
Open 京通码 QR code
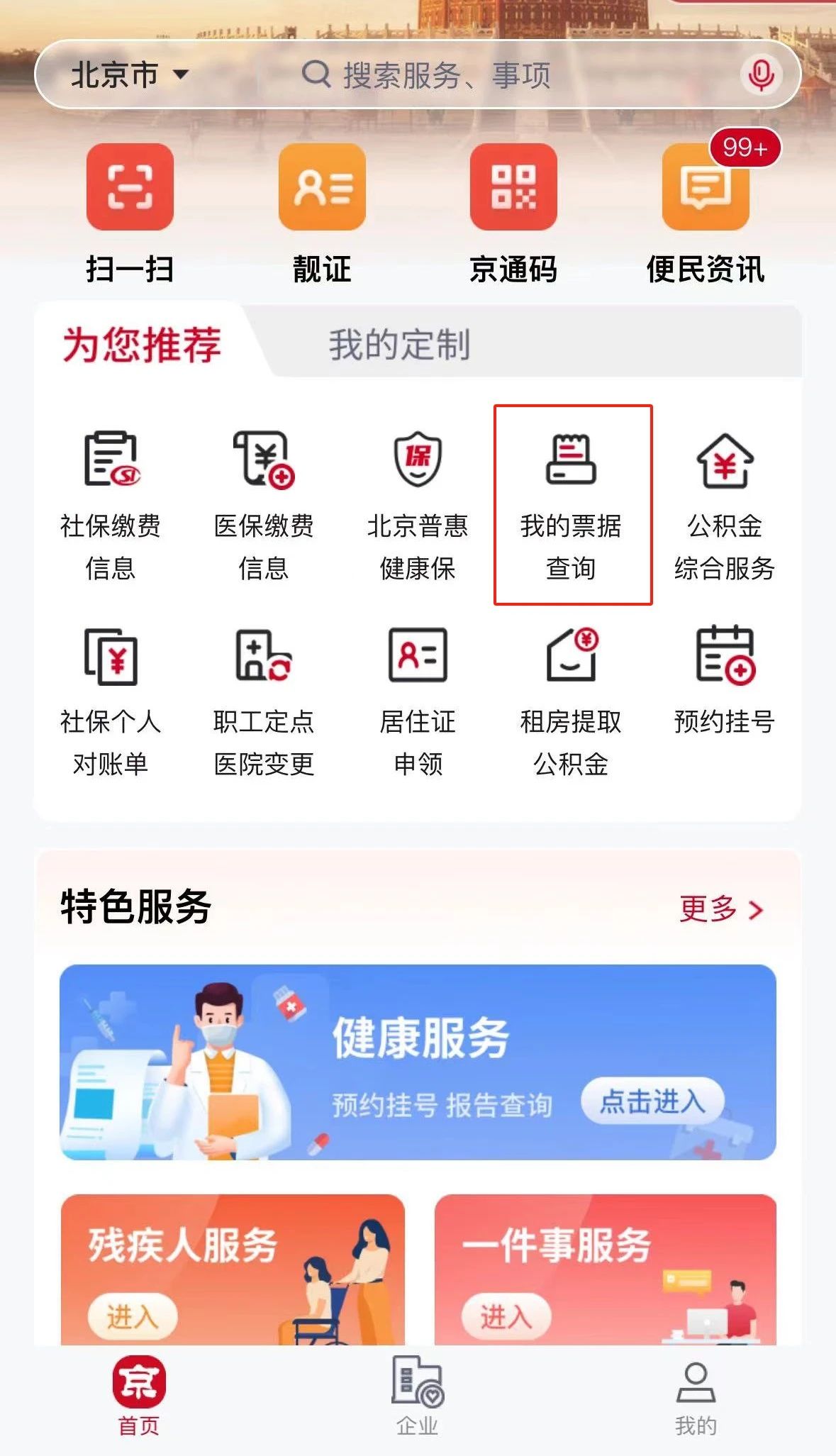point(513,213)
